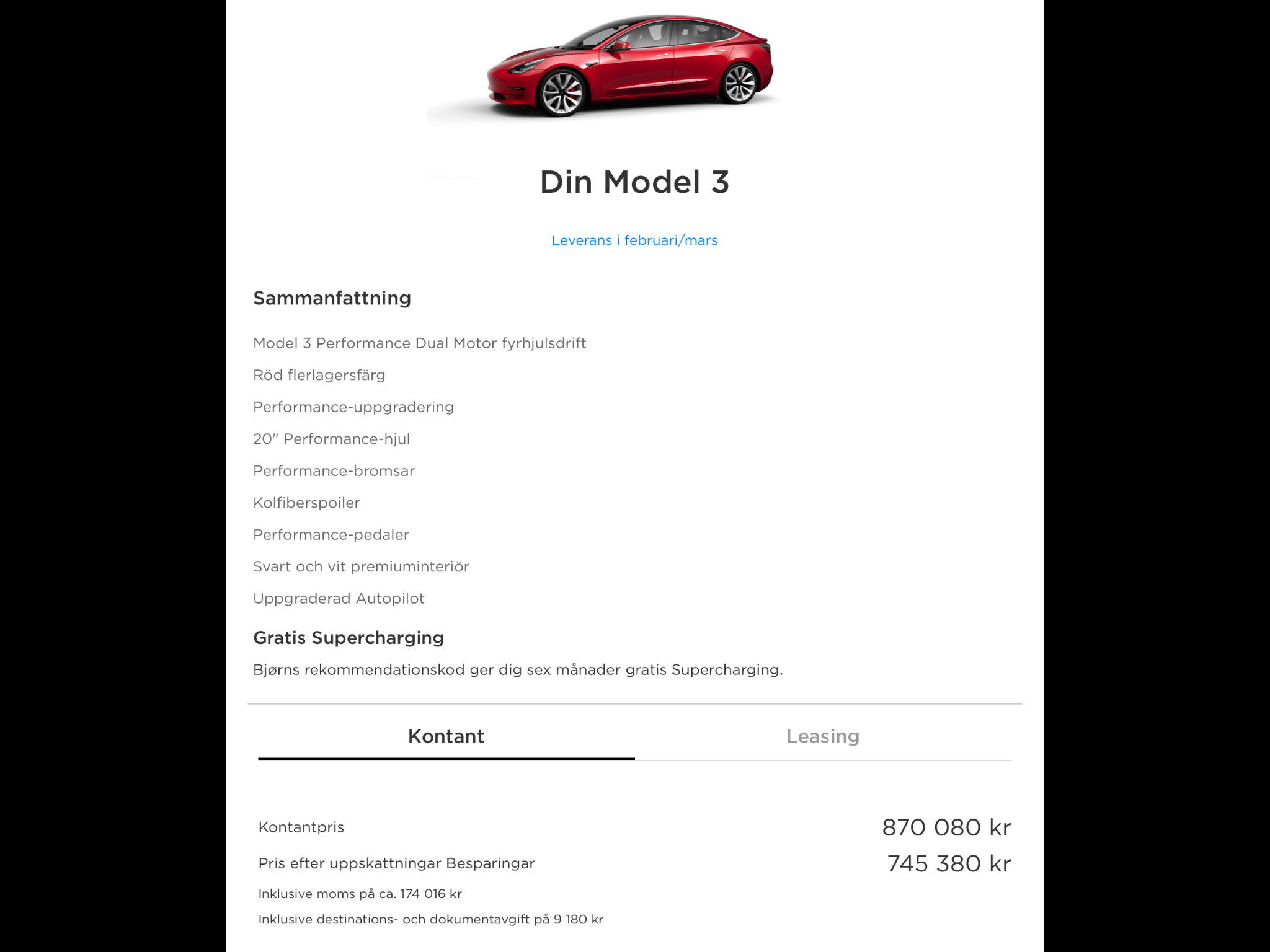Image resolution: width=1270 pixels, height=952 pixels.
Task: Select the Kontant payment tab
Action: coord(446,736)
